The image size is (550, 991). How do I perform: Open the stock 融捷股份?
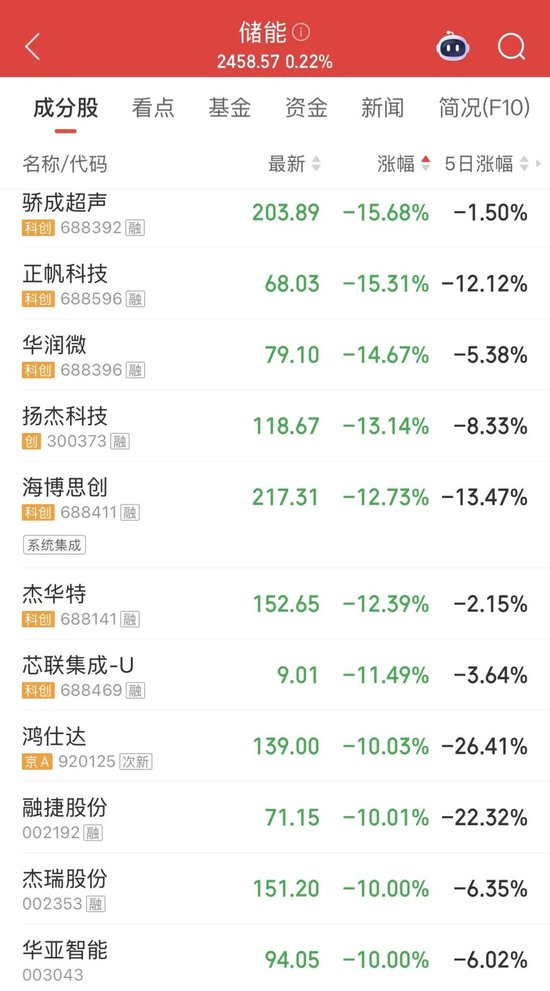click(275, 817)
